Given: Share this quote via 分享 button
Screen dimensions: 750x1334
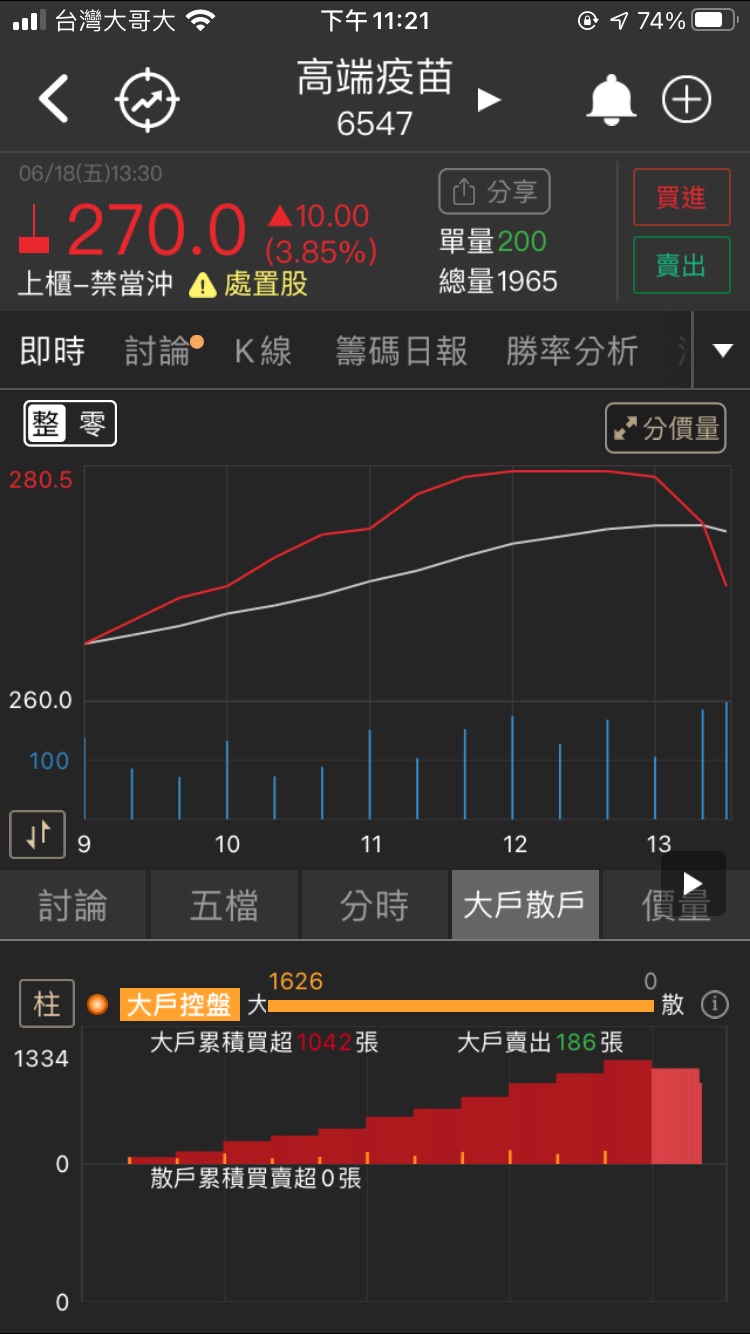Looking at the screenshot, I should click(x=494, y=192).
